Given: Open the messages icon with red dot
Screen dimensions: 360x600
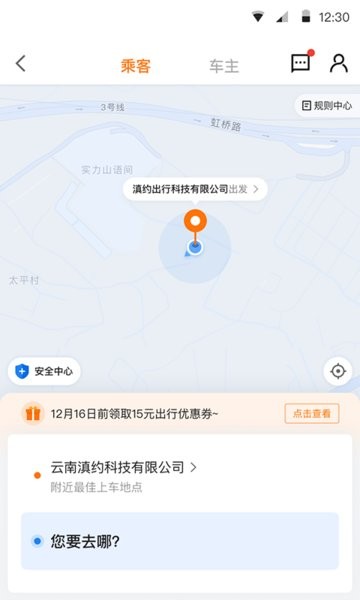Looking at the screenshot, I should point(302,61).
